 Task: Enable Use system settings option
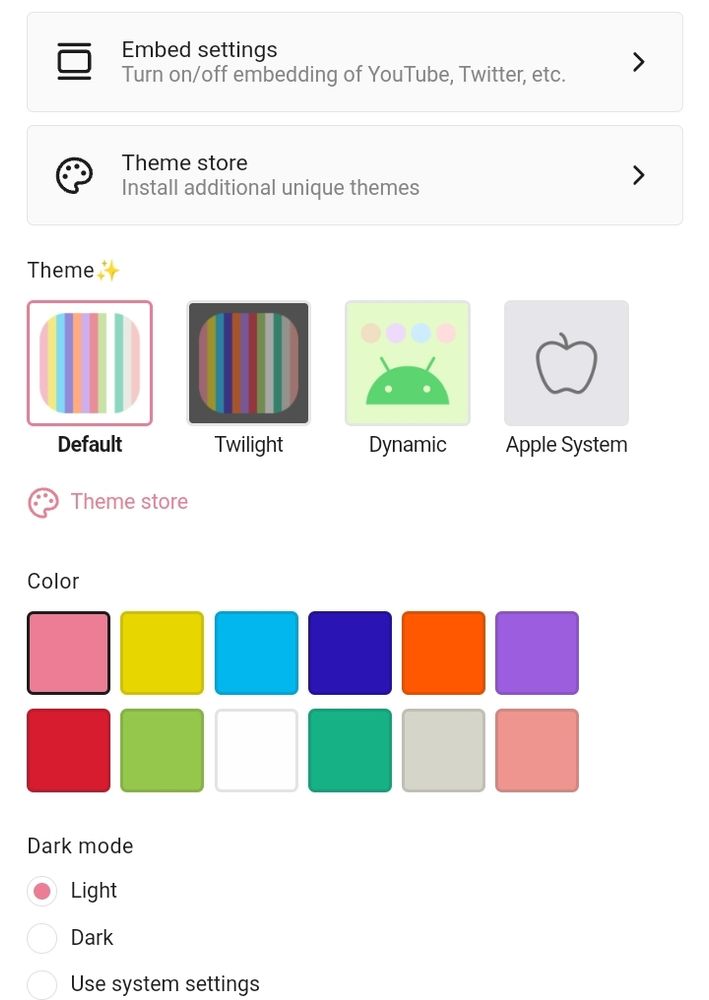pyautogui.click(x=42, y=985)
